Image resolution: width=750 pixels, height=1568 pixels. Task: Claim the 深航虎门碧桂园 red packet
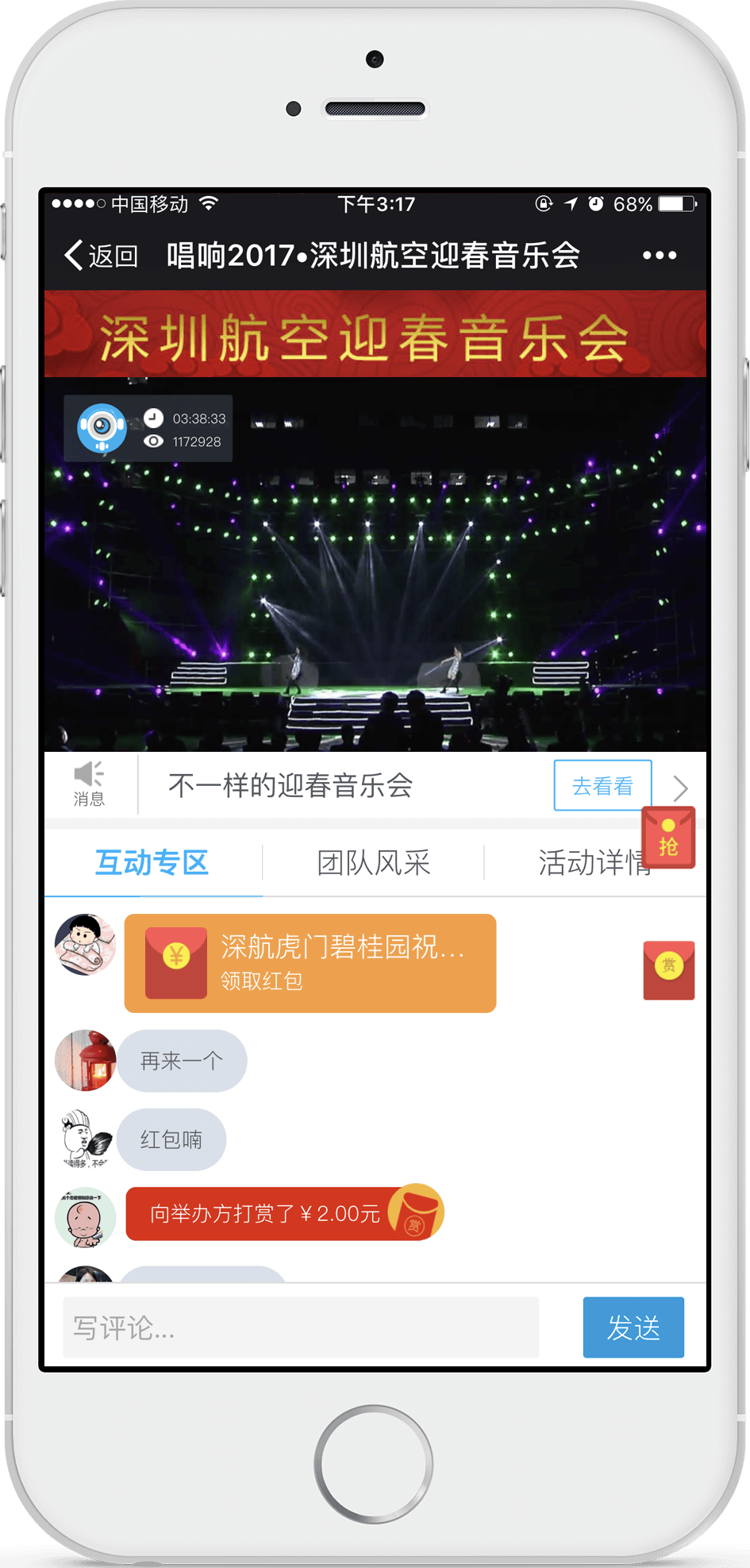pos(310,963)
